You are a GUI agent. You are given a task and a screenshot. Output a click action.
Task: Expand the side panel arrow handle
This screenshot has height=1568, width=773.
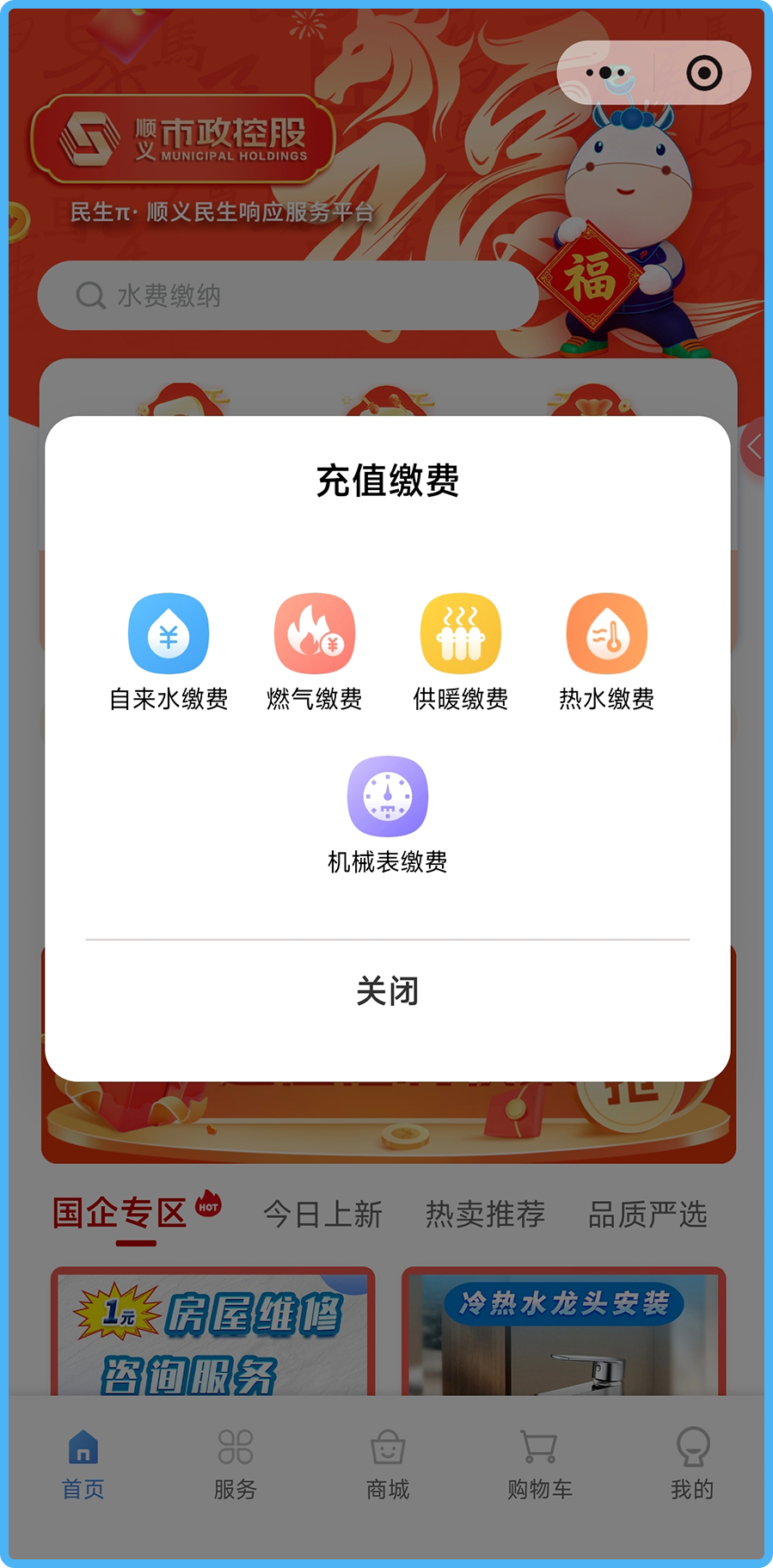(x=755, y=446)
